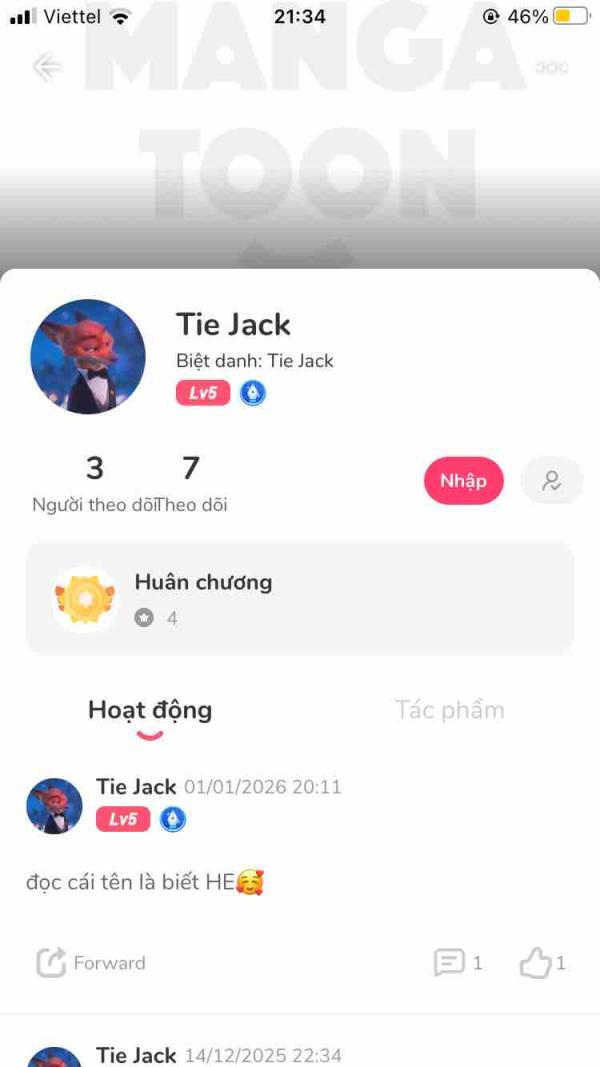The image size is (600, 1067).
Task: Like the post from 01/01/2026
Action: [542, 963]
